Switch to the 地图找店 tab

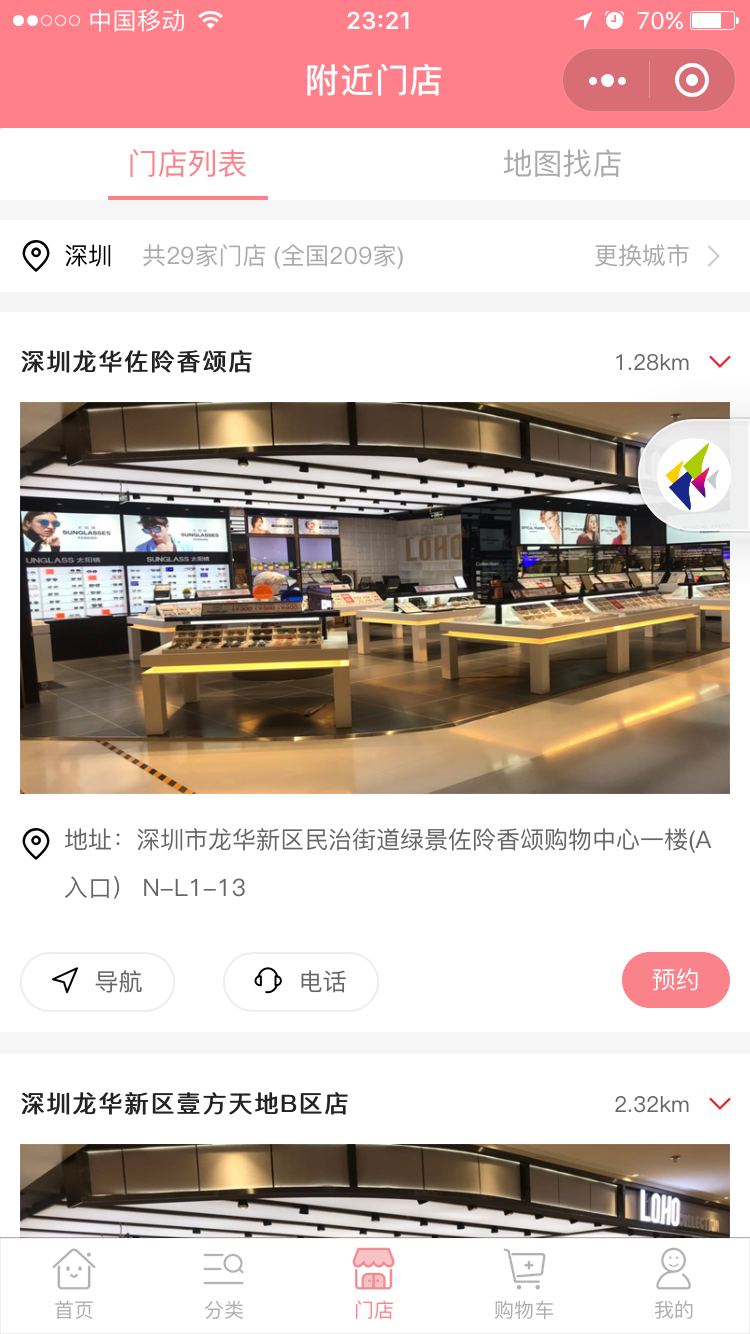(562, 164)
